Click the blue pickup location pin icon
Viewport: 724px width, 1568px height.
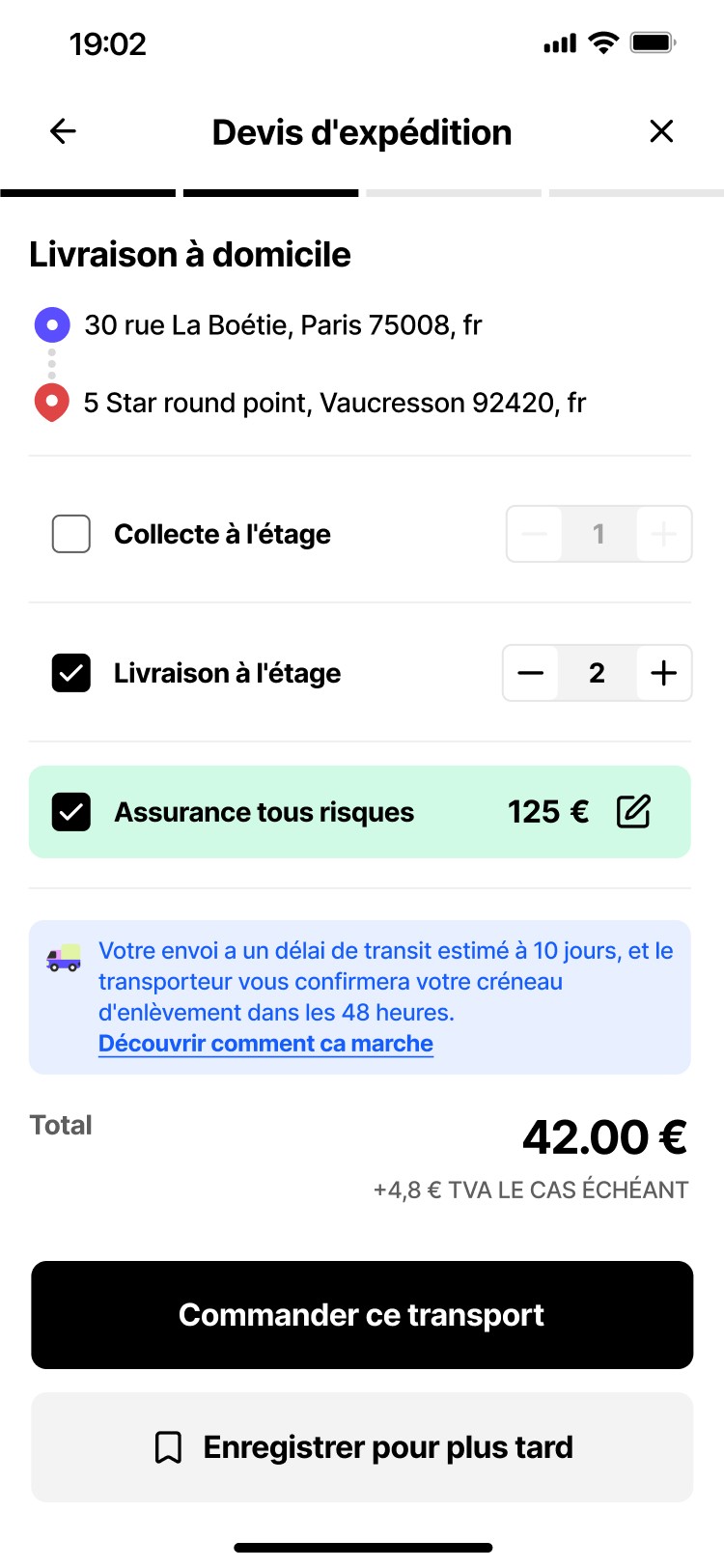click(52, 324)
